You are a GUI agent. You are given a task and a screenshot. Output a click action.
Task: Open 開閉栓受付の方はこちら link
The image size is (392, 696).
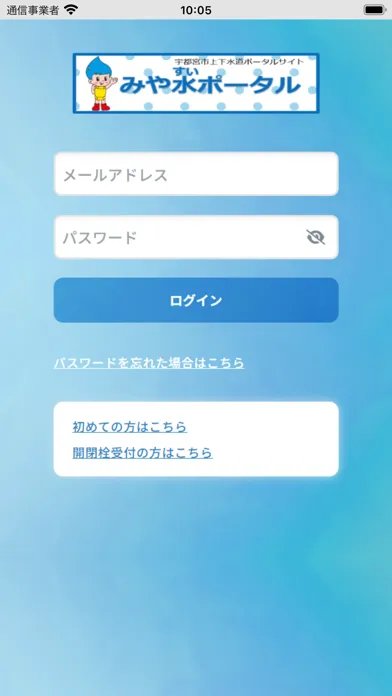click(143, 453)
